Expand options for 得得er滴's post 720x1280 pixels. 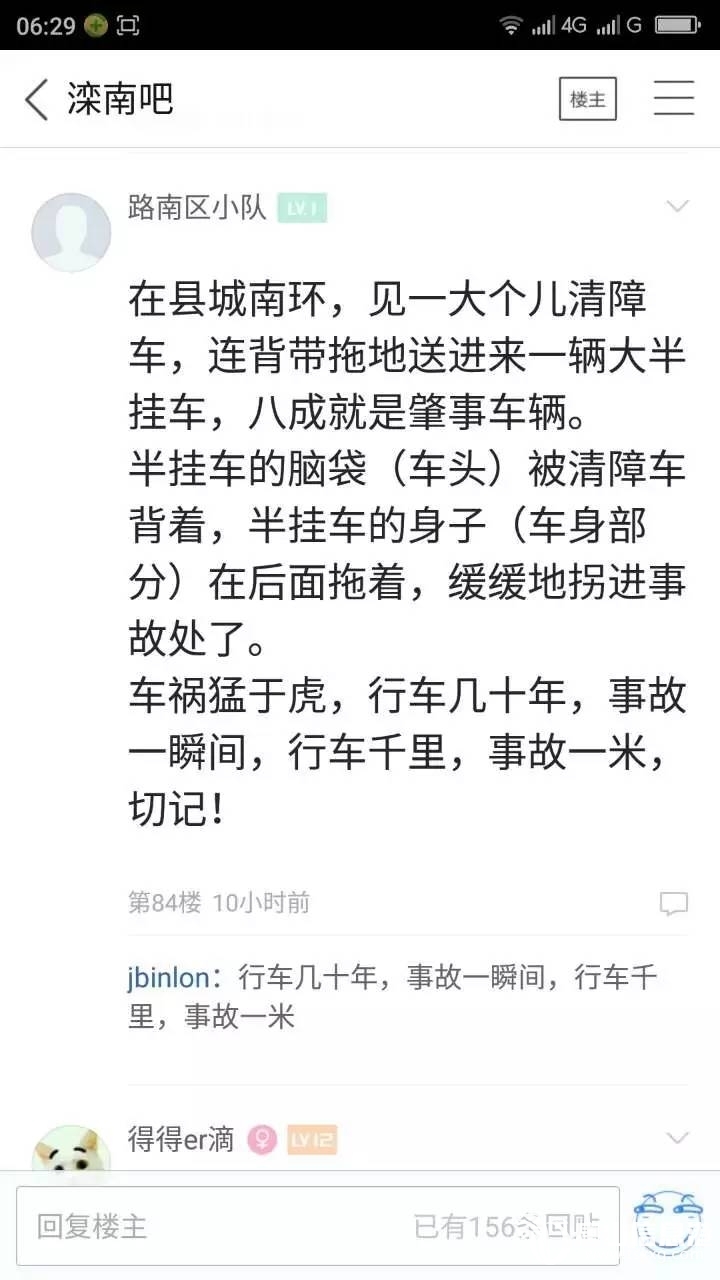tap(678, 1138)
